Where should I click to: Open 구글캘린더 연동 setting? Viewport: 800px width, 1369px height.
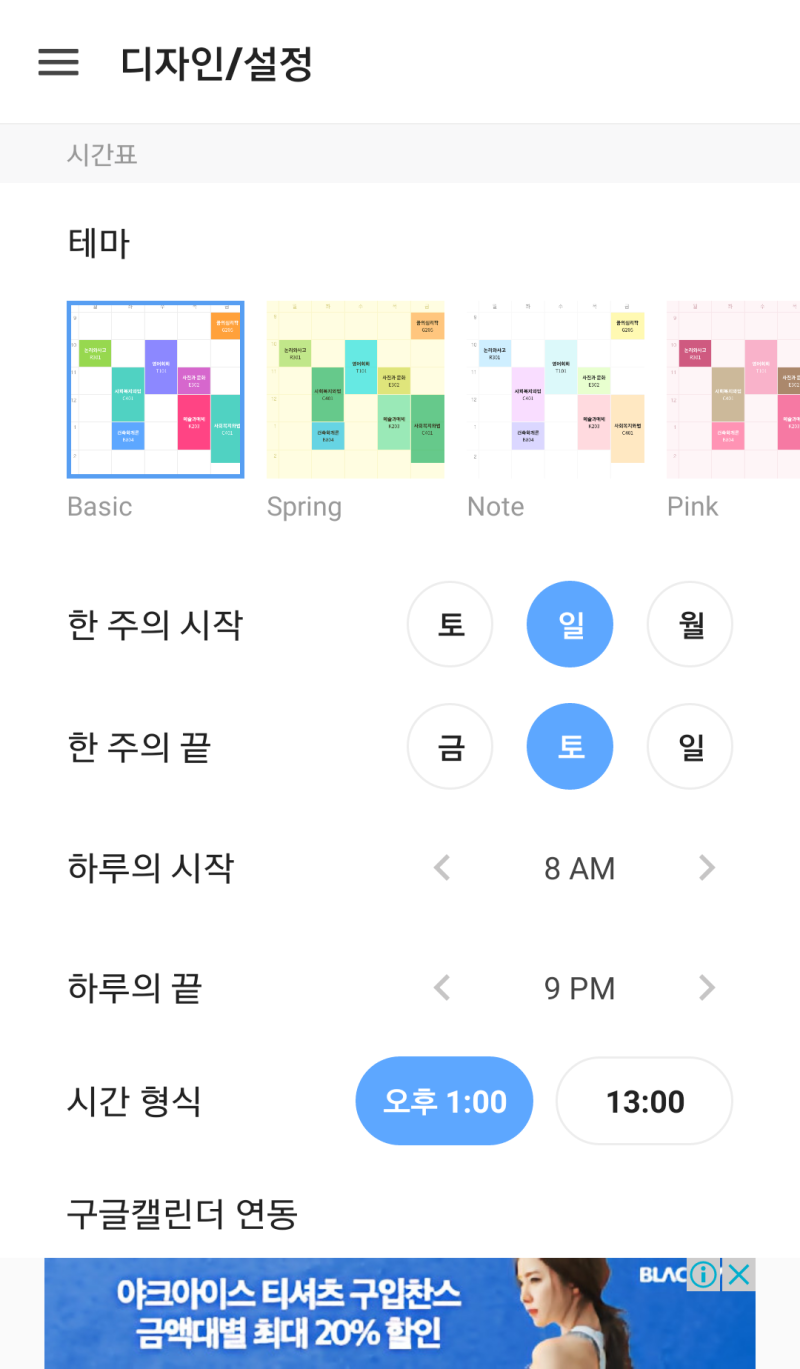tap(182, 1214)
